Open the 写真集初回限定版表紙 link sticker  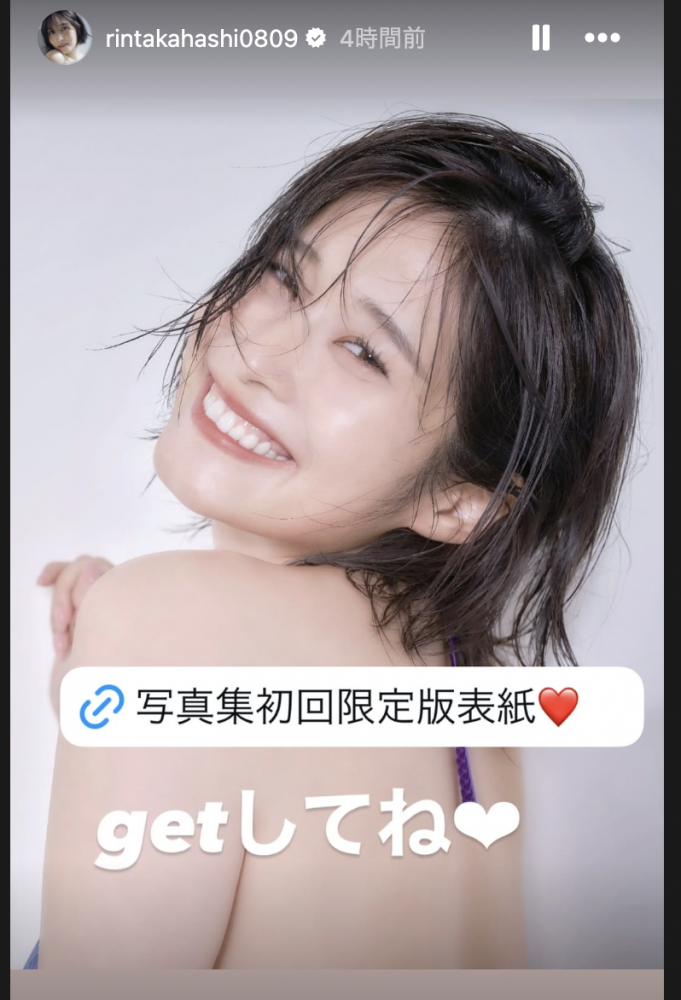pyautogui.click(x=351, y=707)
